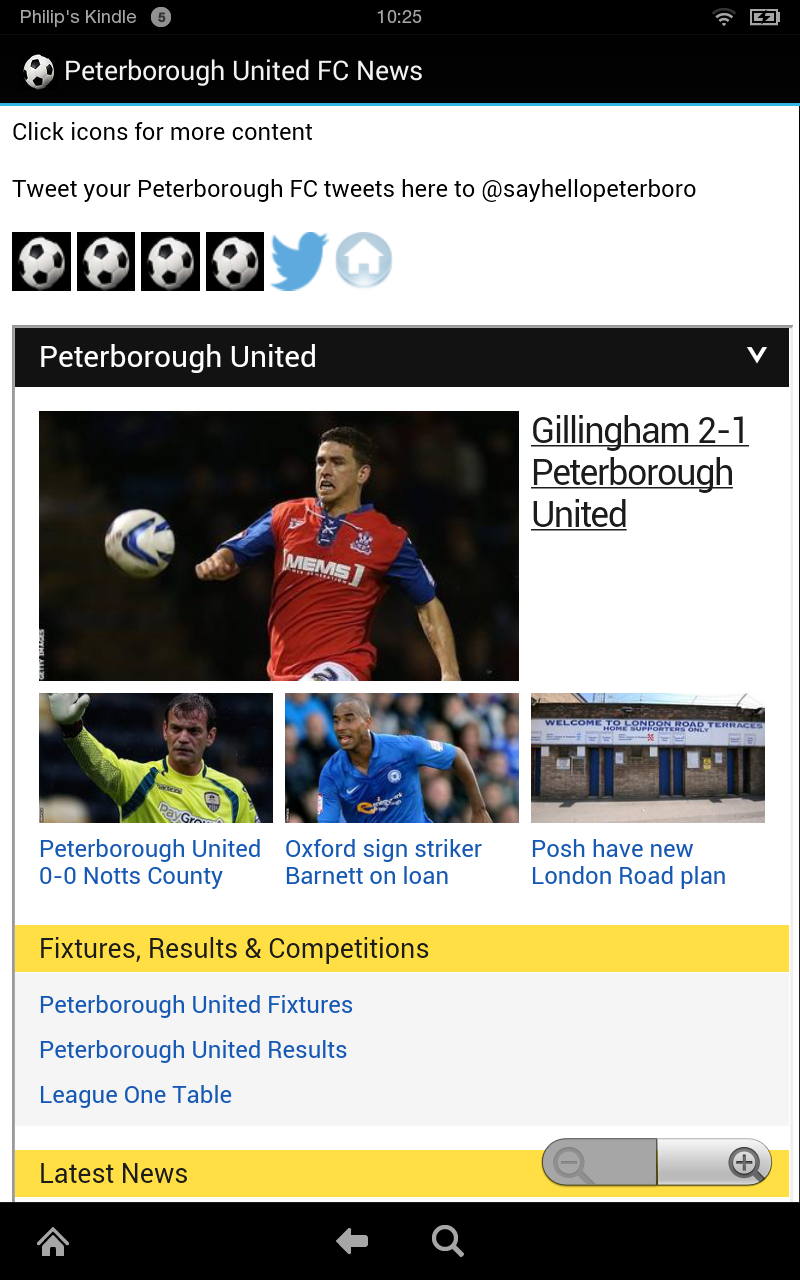Screen dimensions: 800x1280
Task: Go to the Kindle home screen
Action: click(53, 1242)
